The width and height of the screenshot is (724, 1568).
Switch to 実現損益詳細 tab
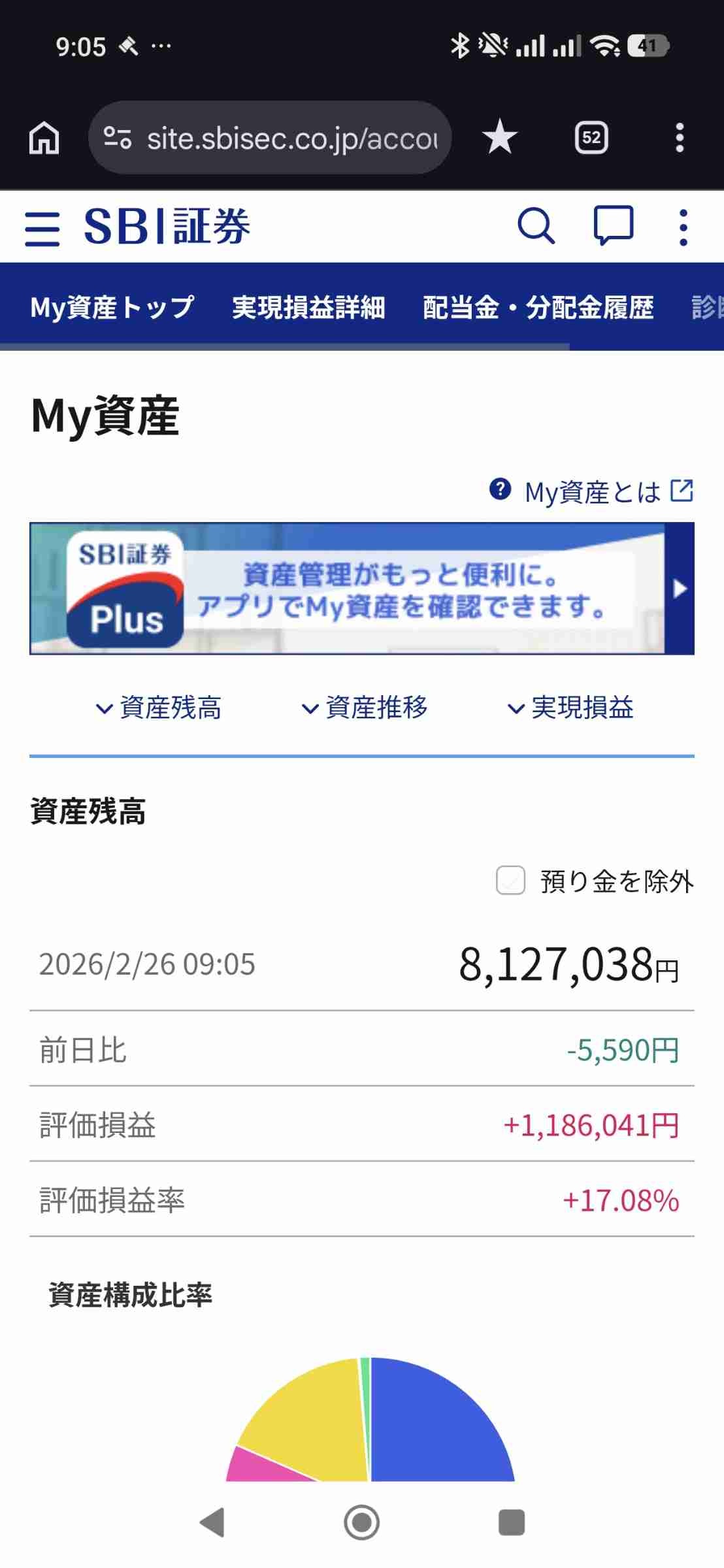(308, 307)
